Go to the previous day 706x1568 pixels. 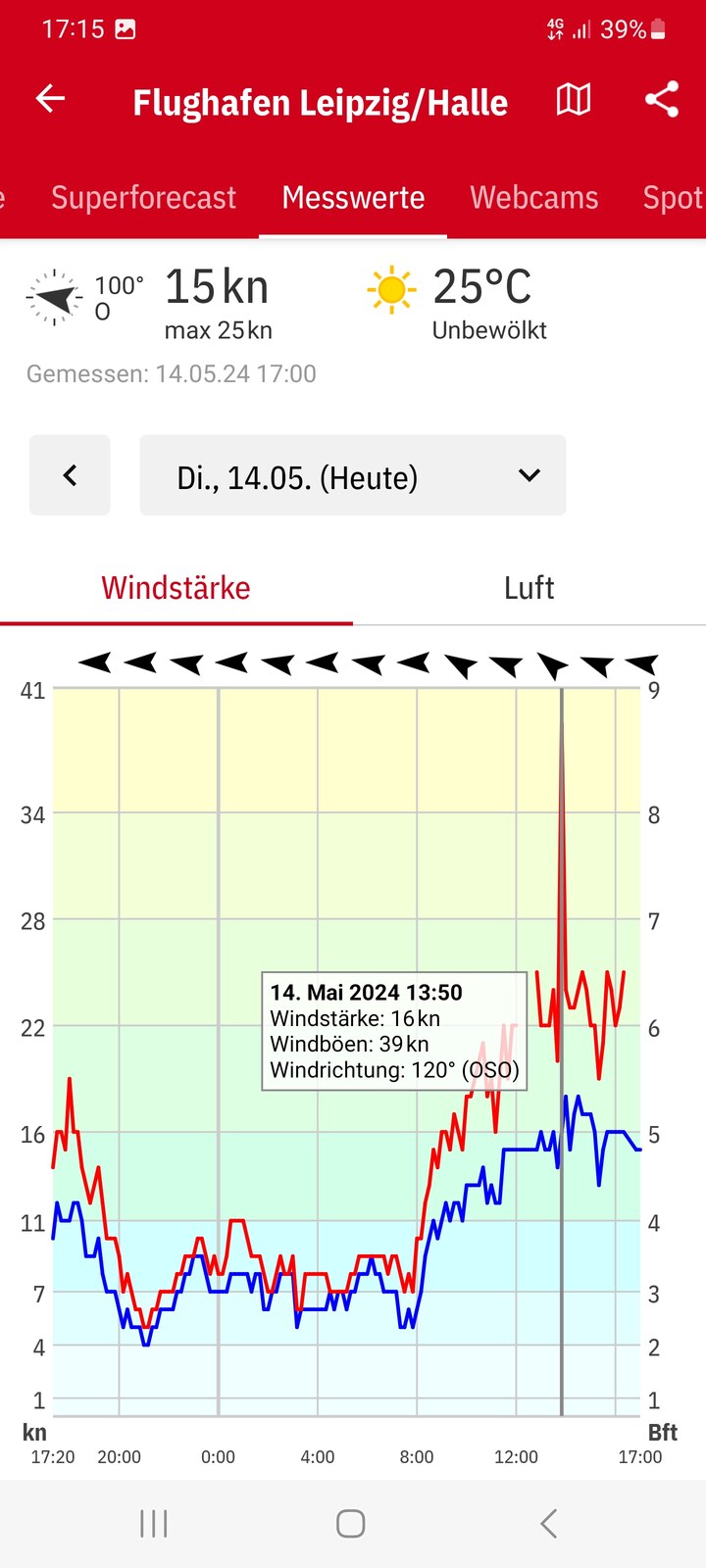(70, 475)
